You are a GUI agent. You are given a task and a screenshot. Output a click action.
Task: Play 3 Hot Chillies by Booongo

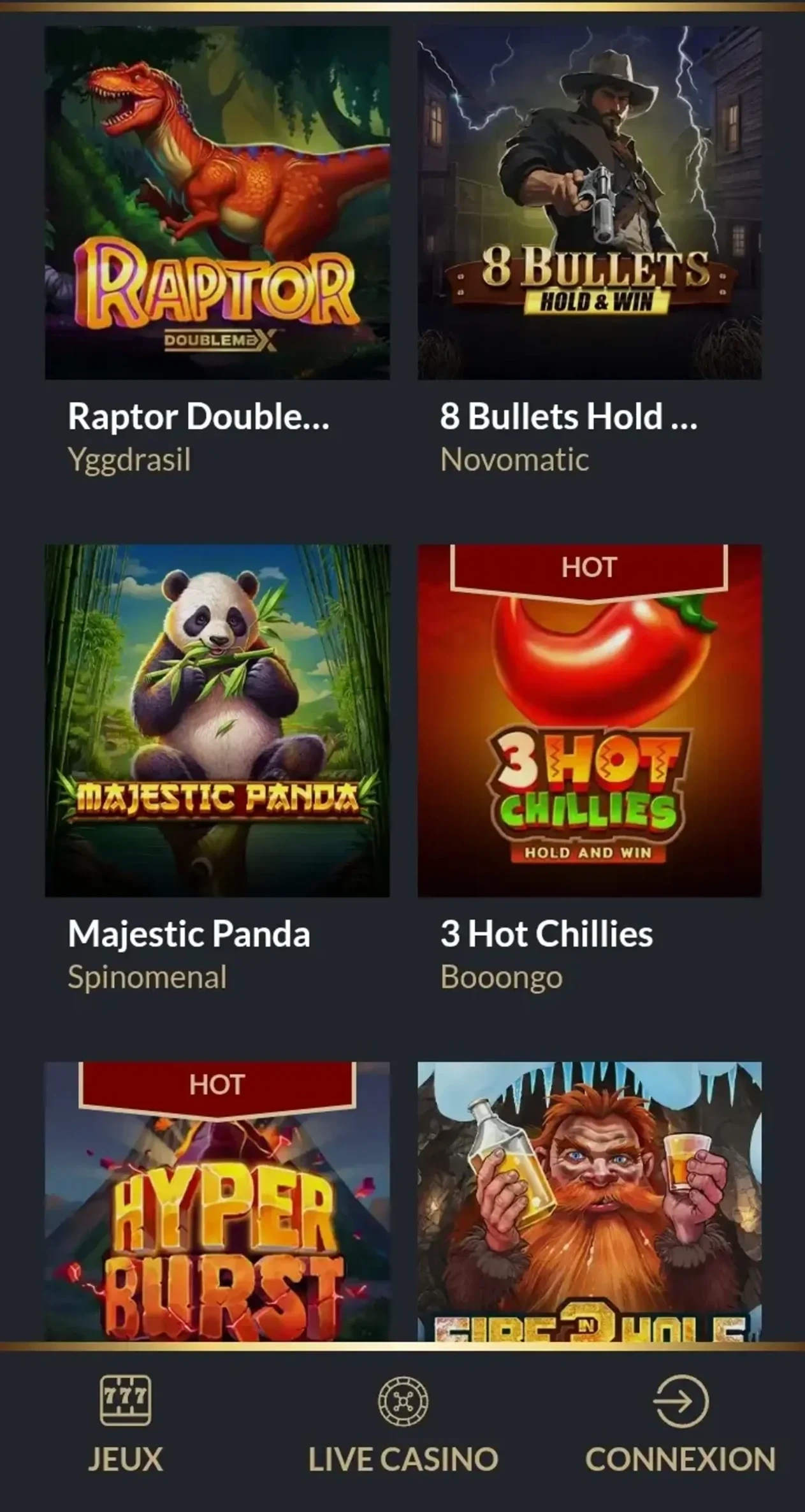point(590,720)
